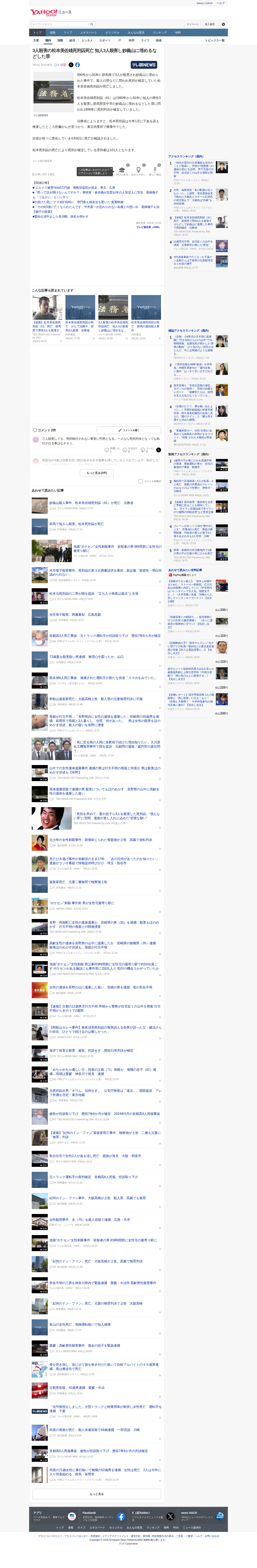Screen dimensions: 257x1568
Task: Open the ヘルプ link at top
Action: coord(220,3)
